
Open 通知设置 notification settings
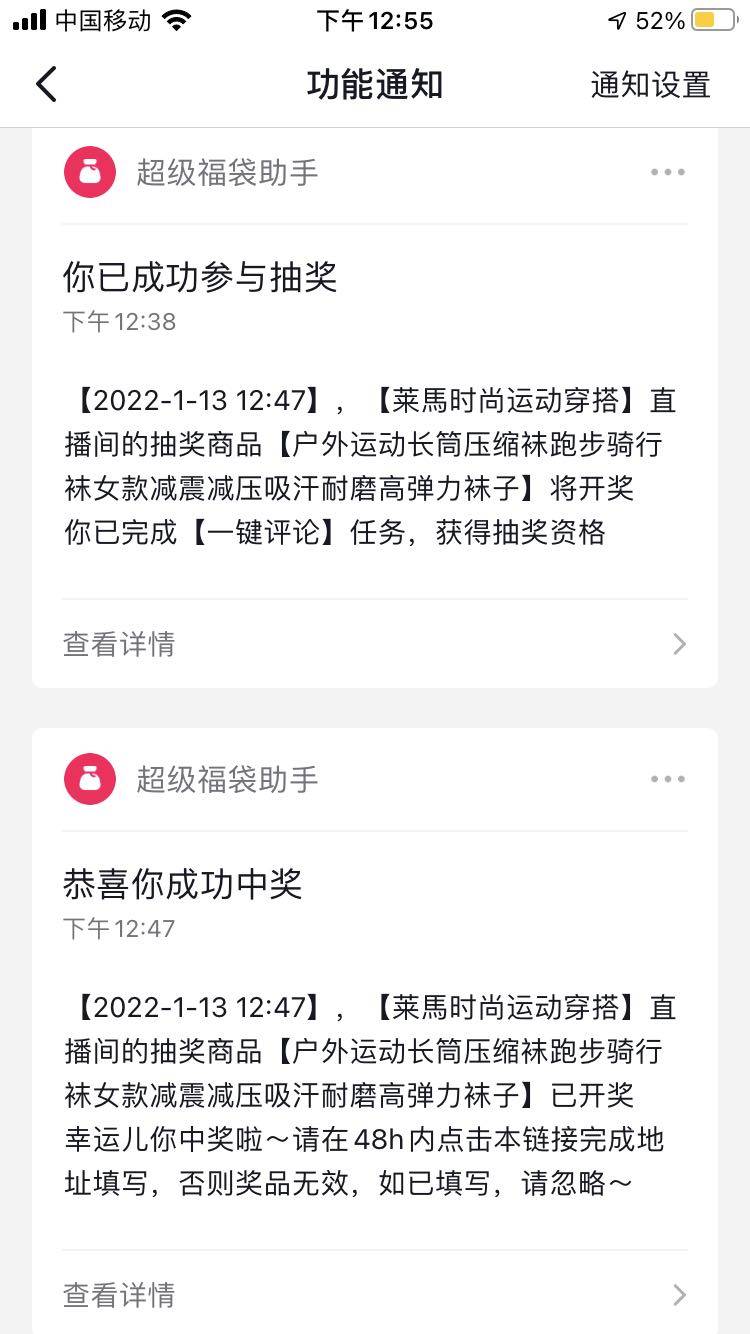[x=650, y=85]
